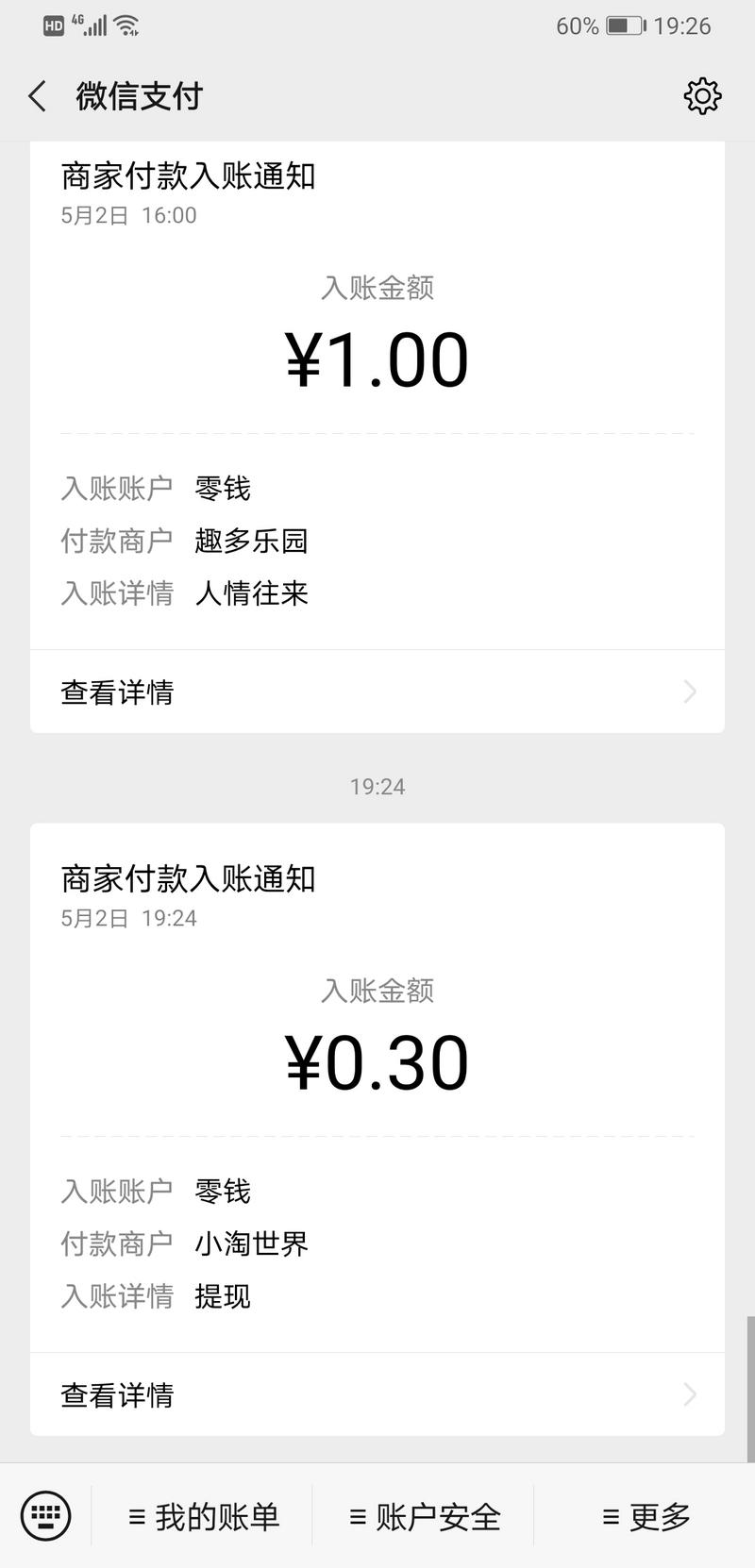Open WeChat Pay settings via gear icon
The height and width of the screenshot is (1568, 755).
701,95
